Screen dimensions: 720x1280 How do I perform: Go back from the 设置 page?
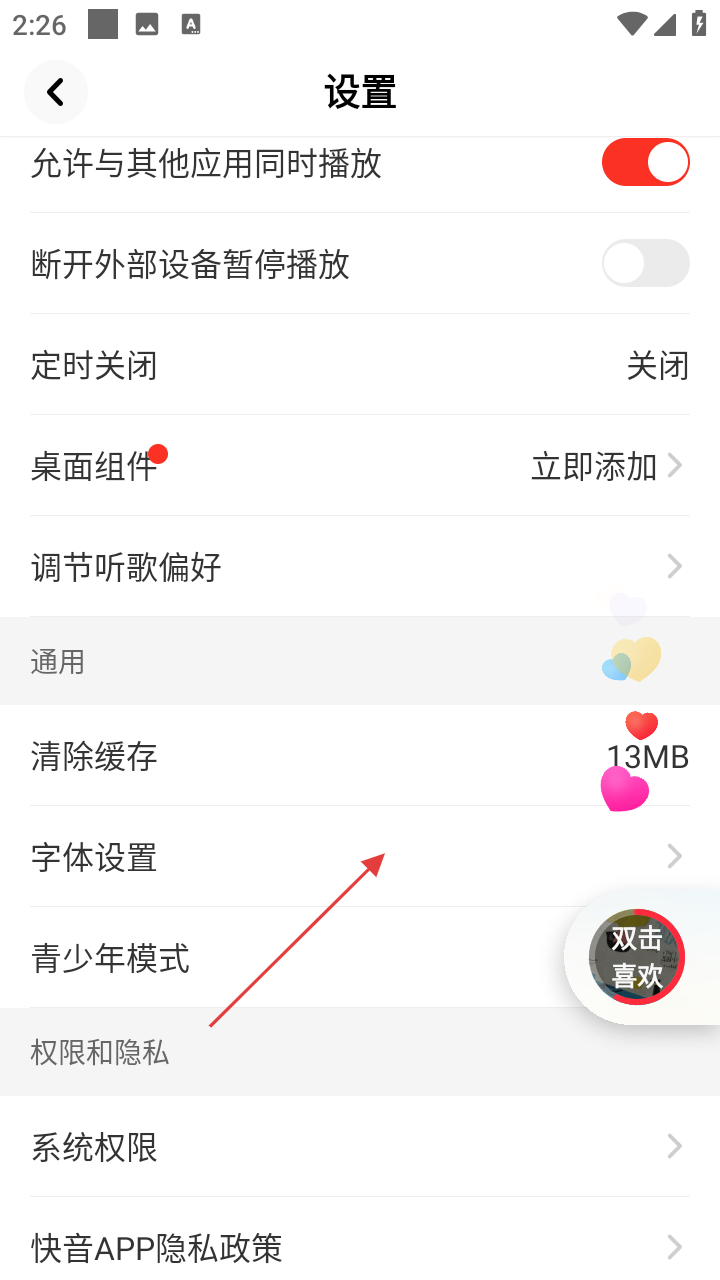point(56,92)
